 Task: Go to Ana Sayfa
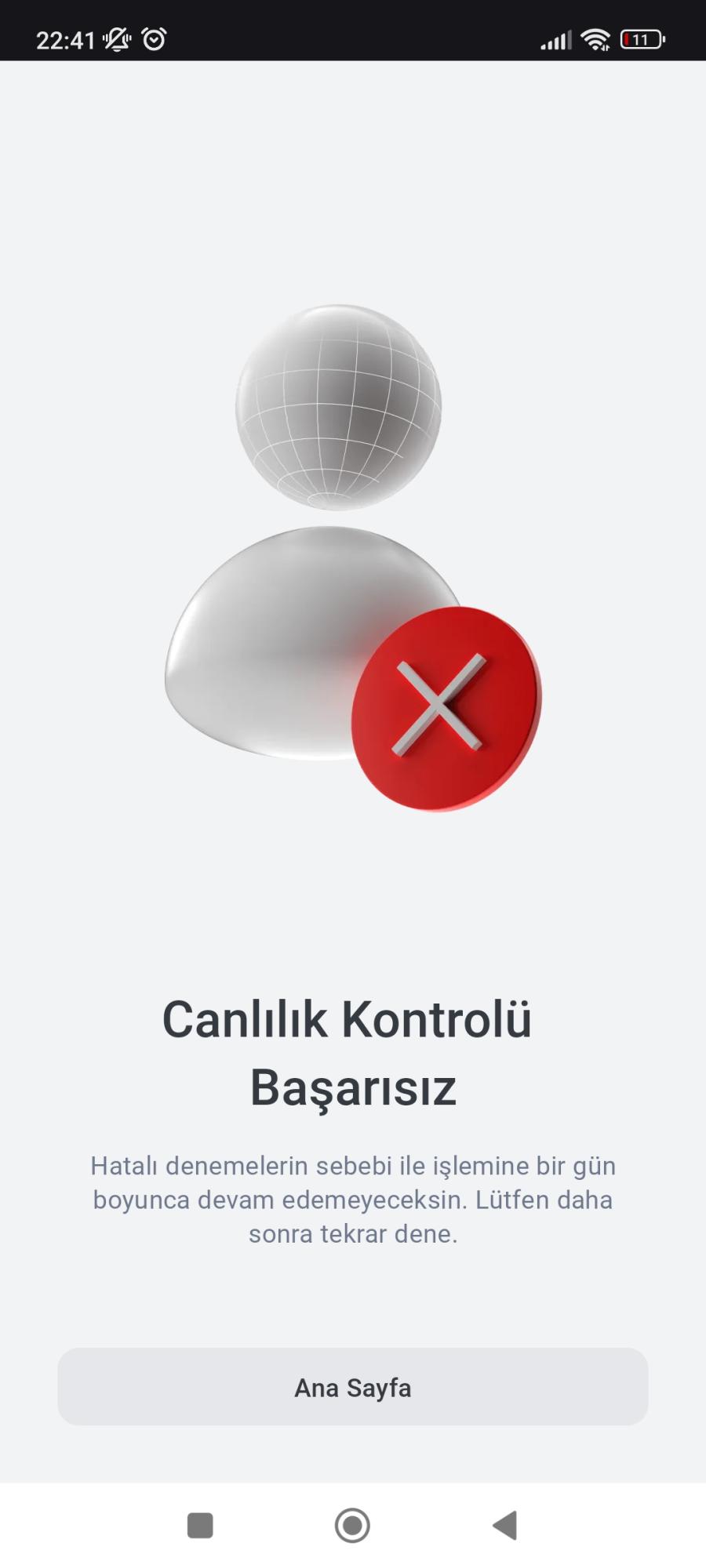tap(353, 1387)
